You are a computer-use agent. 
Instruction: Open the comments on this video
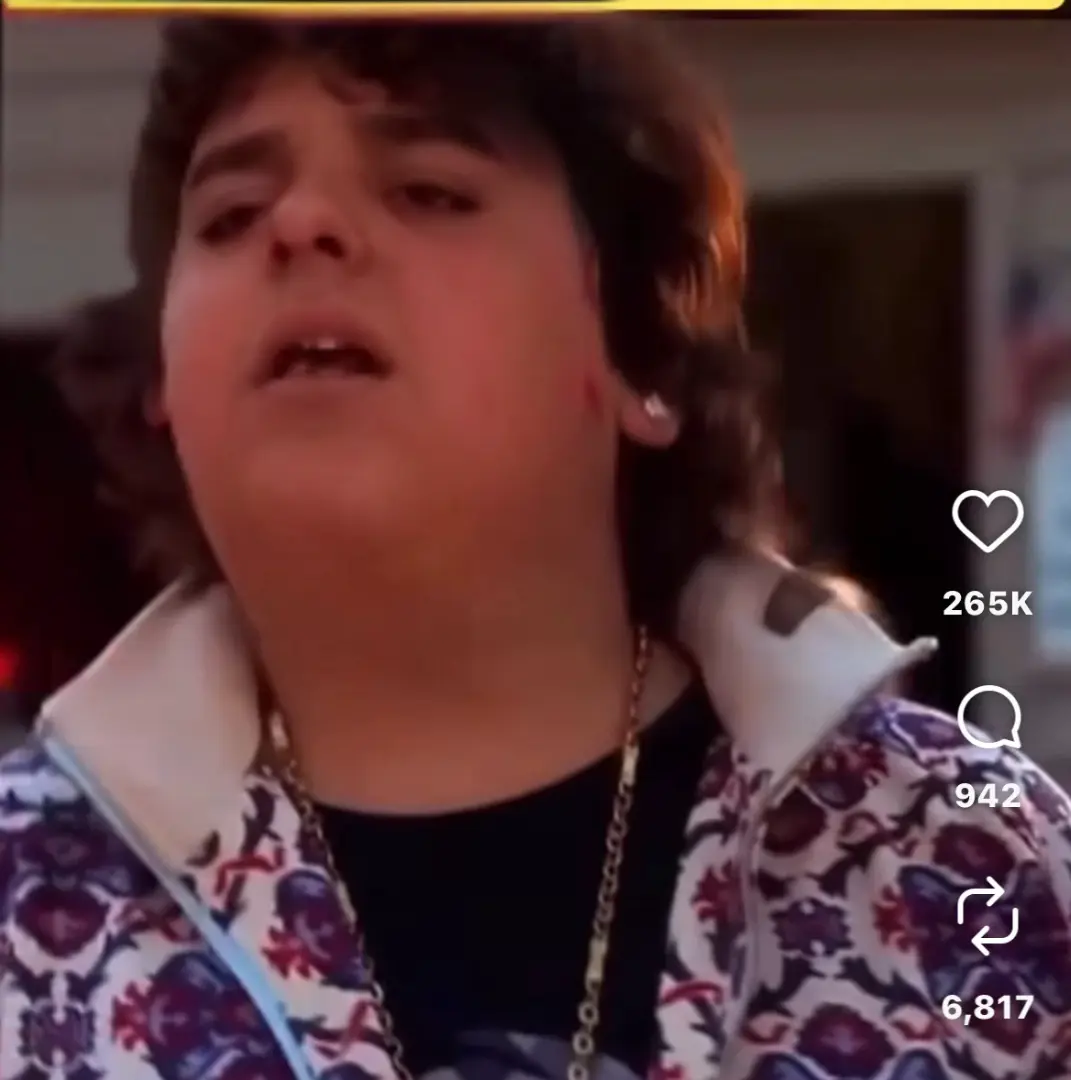[x=988, y=716]
